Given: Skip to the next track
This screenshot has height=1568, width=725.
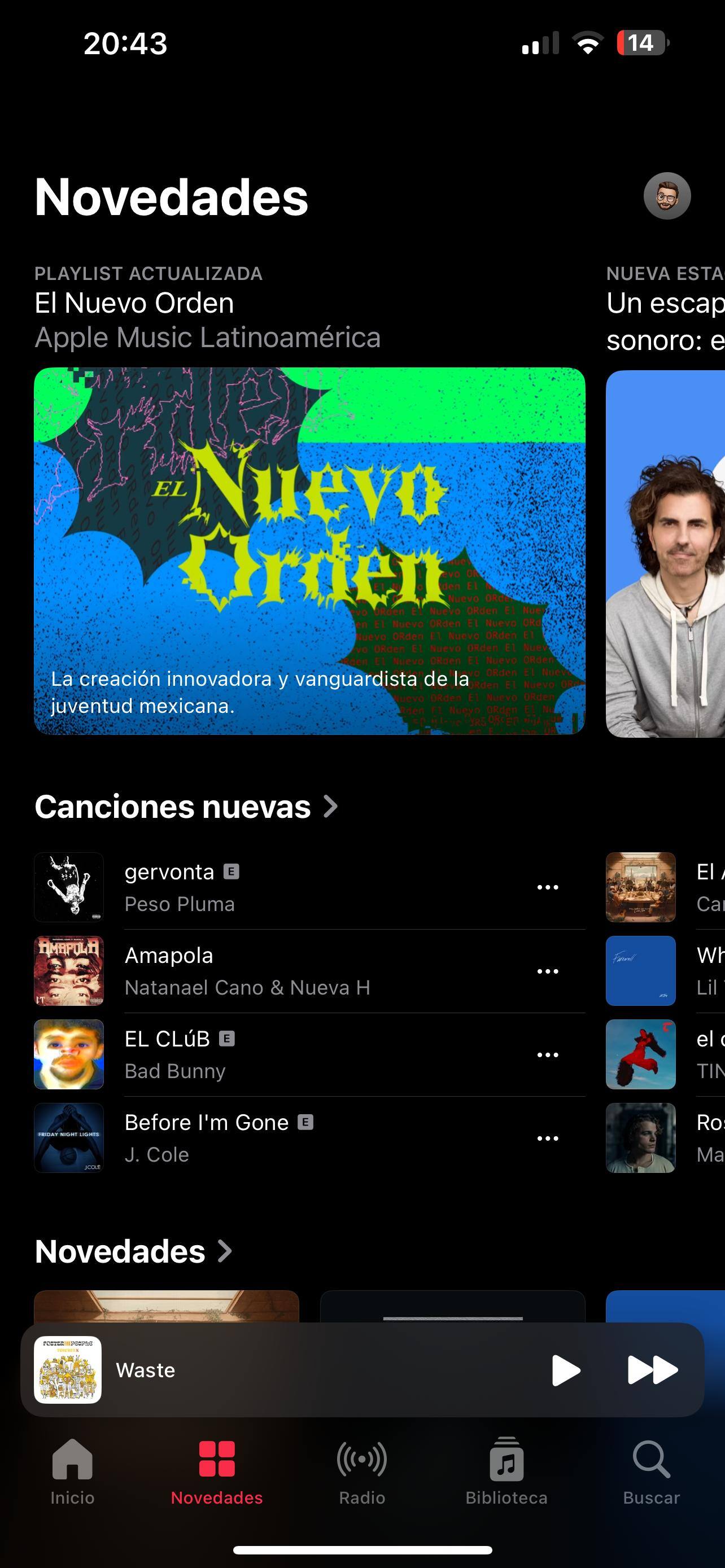Looking at the screenshot, I should [x=652, y=1370].
